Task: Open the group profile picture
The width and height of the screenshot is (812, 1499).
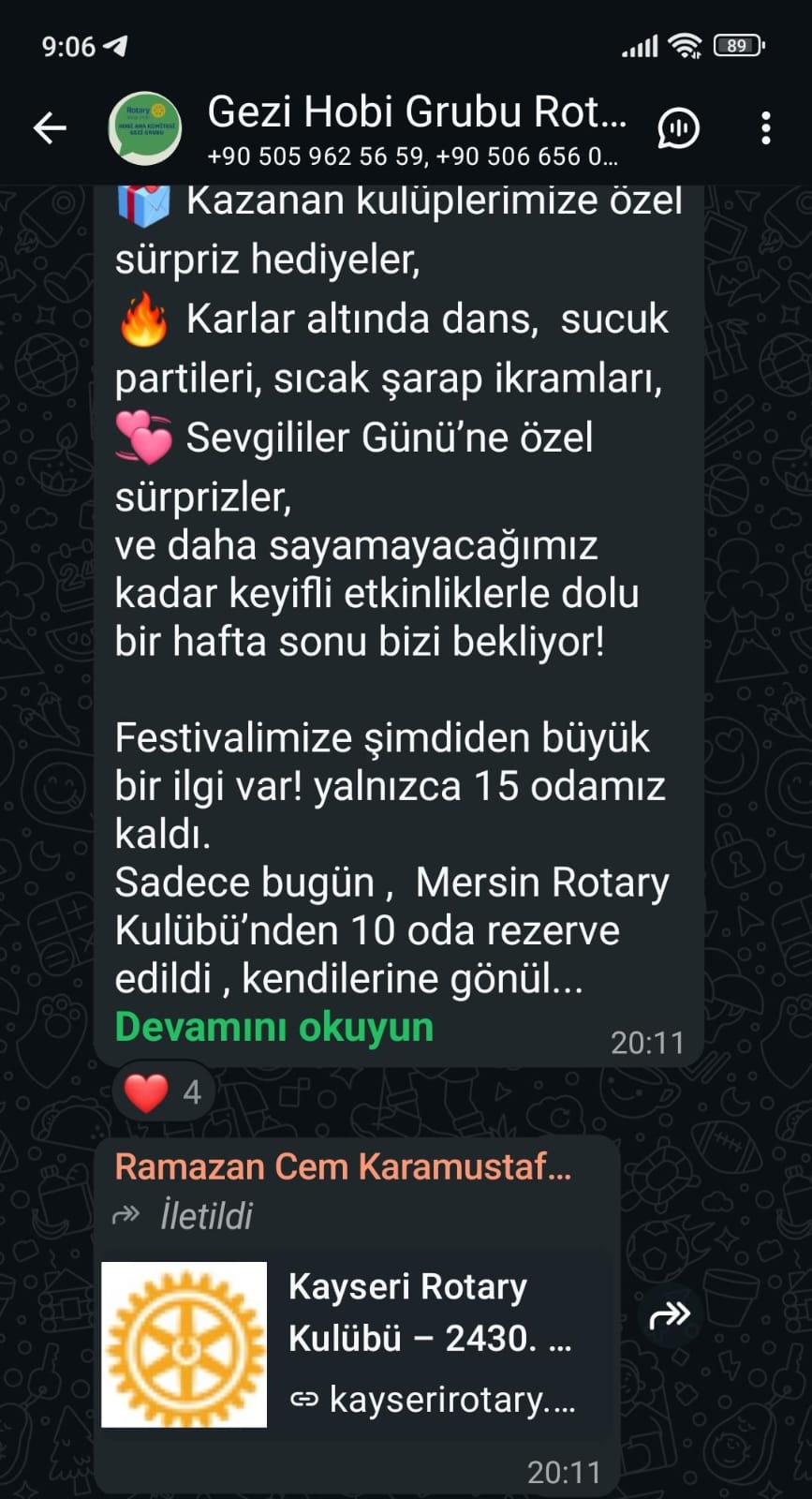Action: tap(145, 128)
